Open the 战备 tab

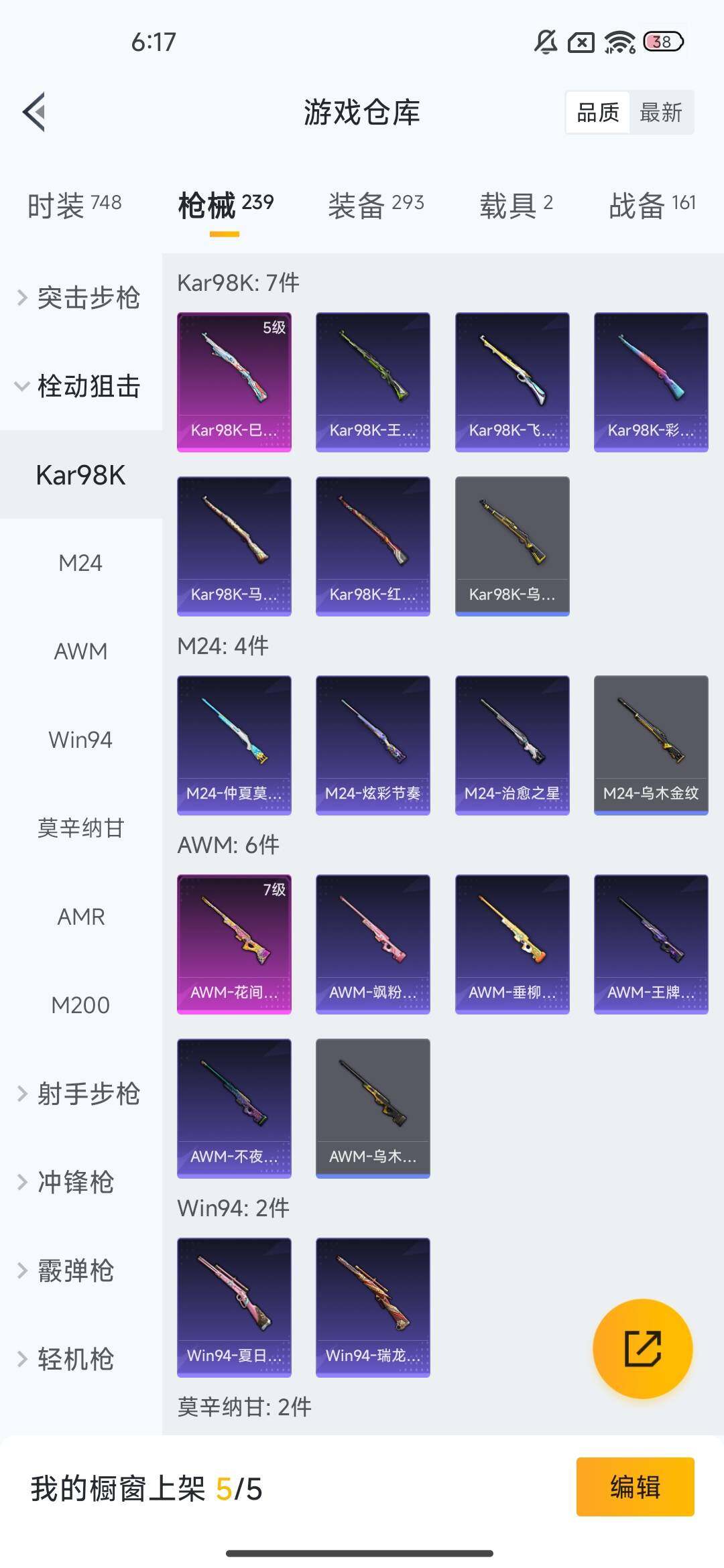(x=652, y=205)
